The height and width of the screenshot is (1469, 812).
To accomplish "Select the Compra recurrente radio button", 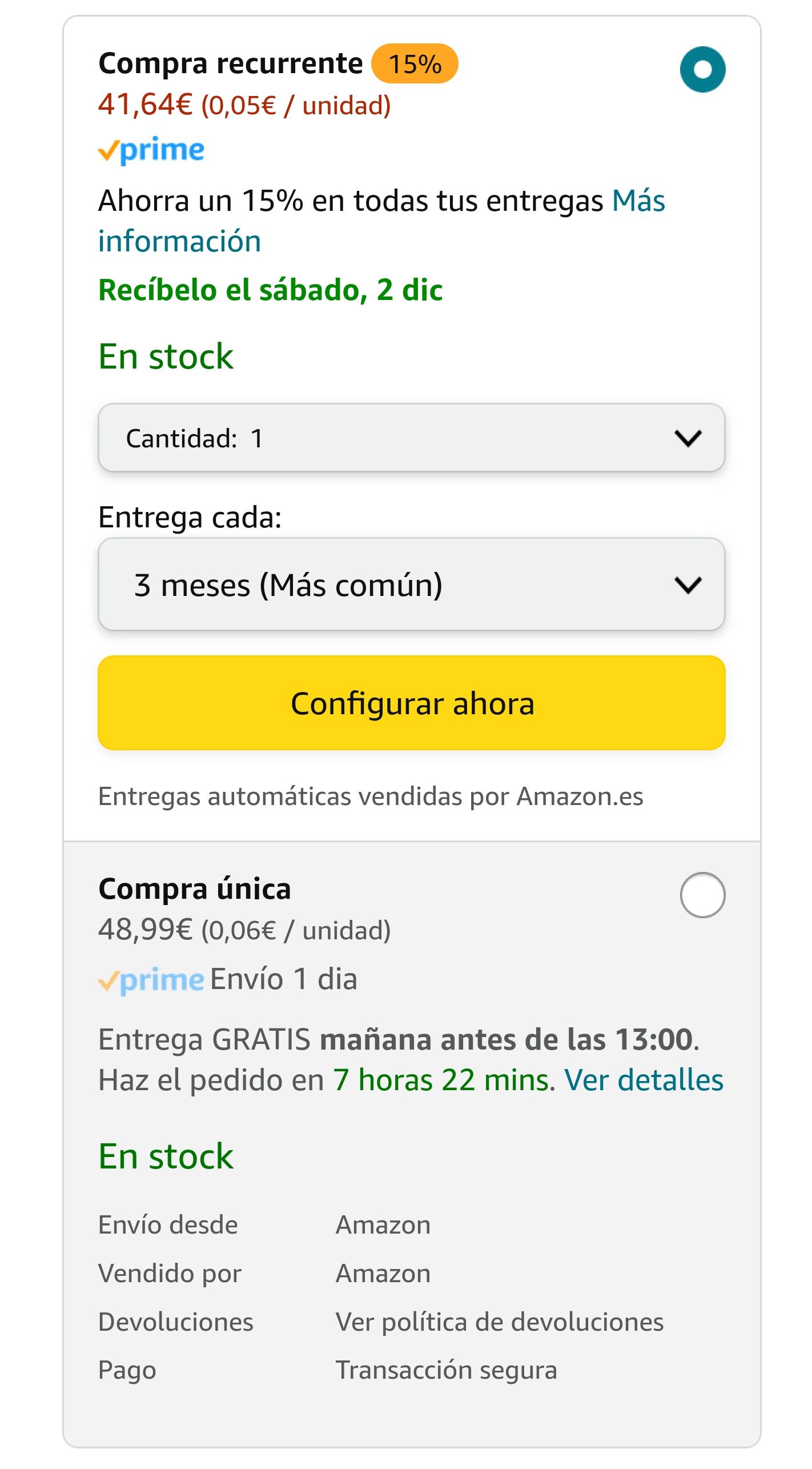I will click(x=702, y=69).
